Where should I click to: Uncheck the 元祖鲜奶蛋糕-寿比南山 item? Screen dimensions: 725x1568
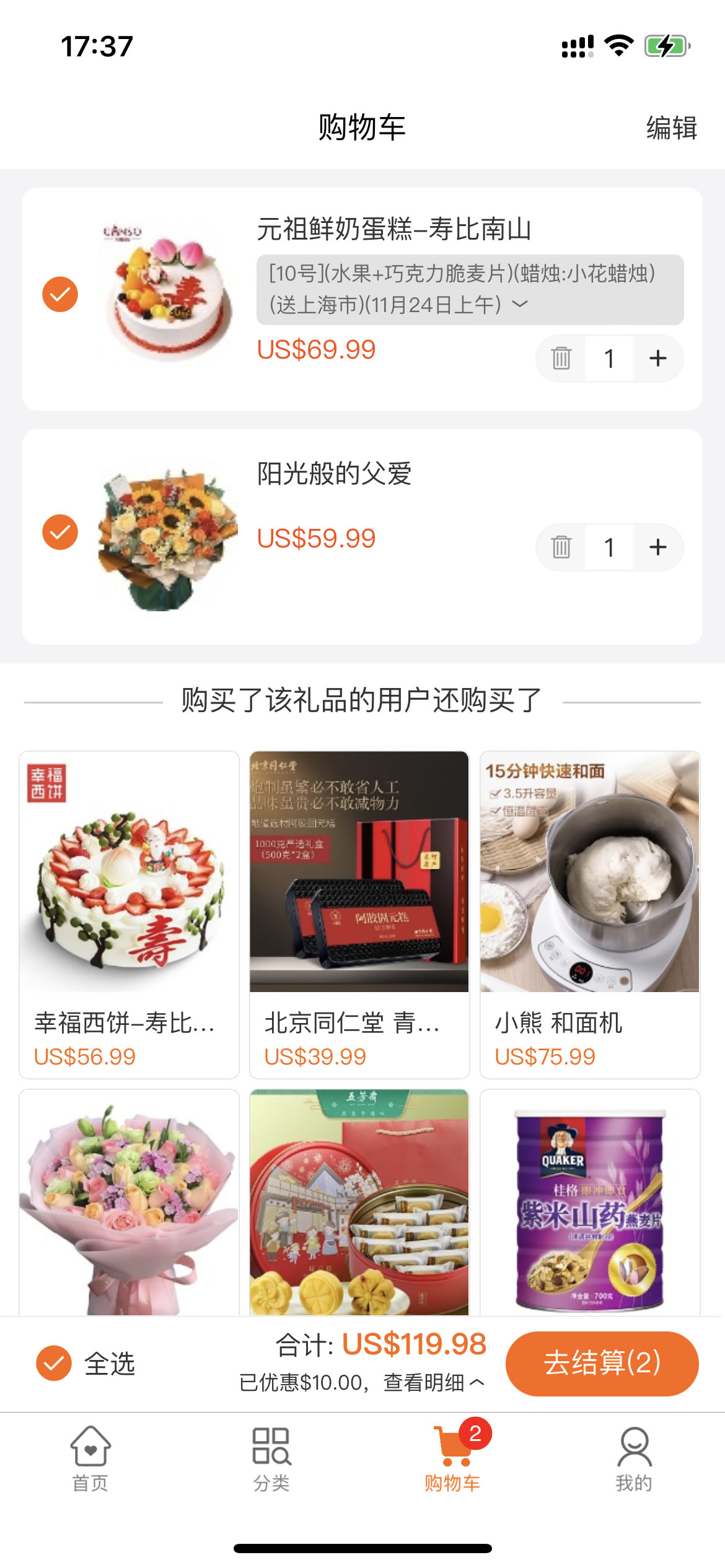[60, 294]
